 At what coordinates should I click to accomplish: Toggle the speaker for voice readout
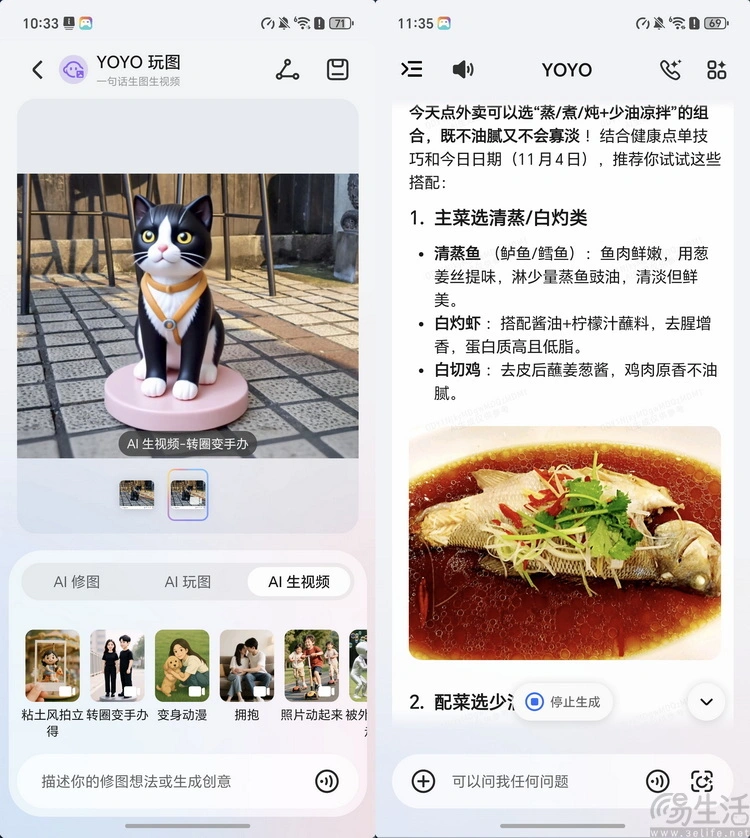tap(463, 69)
